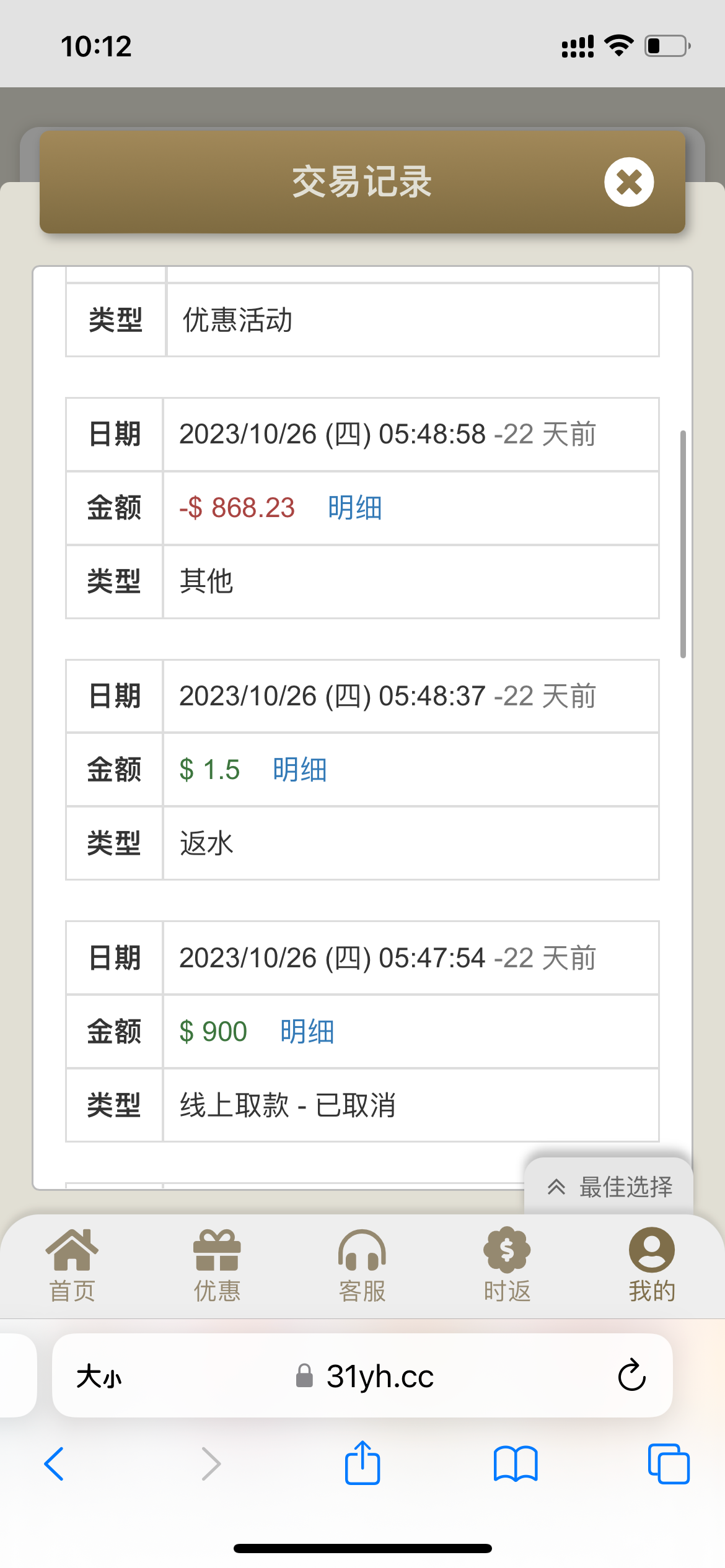The width and height of the screenshot is (725, 1568).
Task: Show all open Safari tabs
Action: 668,1464
